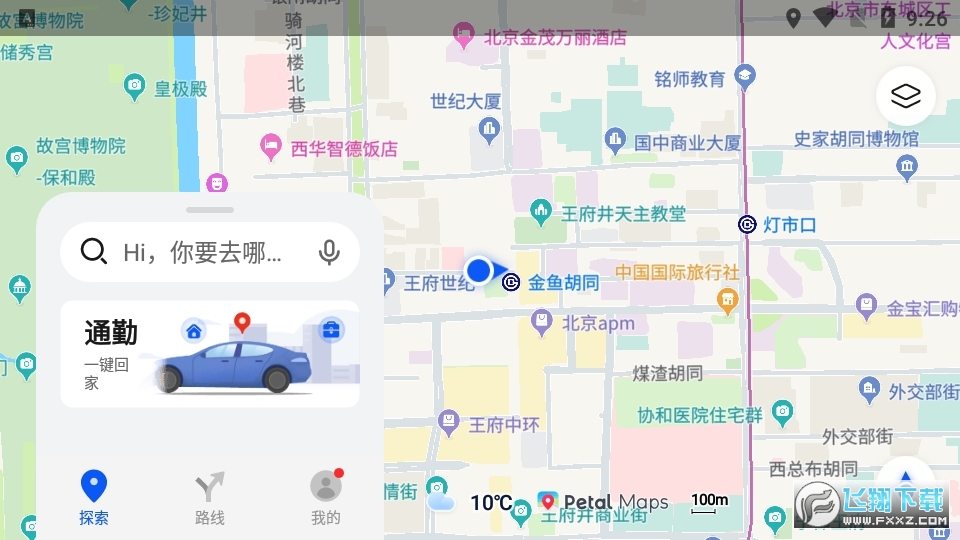Open the map layers button
This screenshot has width=960, height=540.
(x=905, y=96)
